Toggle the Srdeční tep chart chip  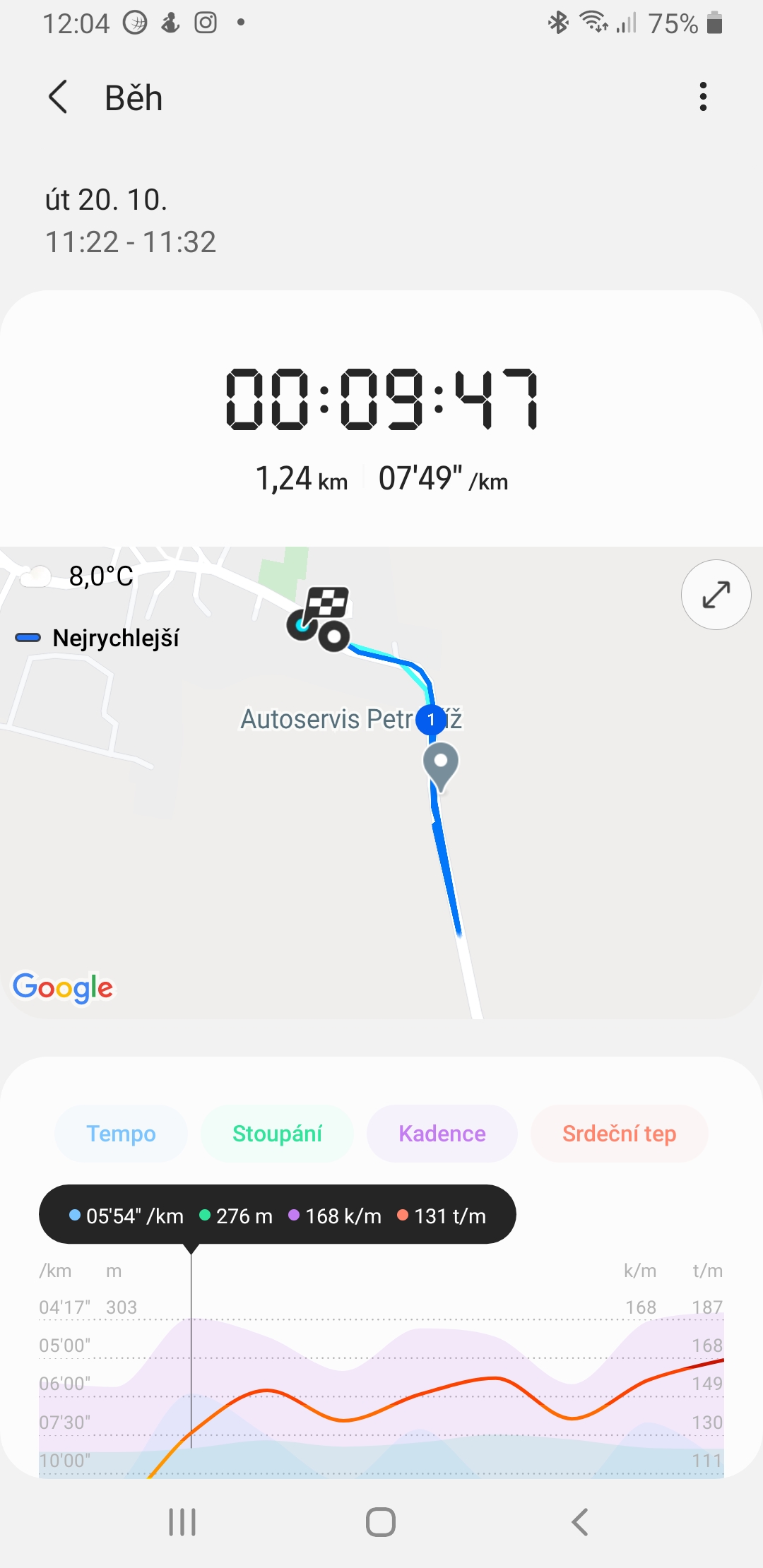[x=619, y=1134]
